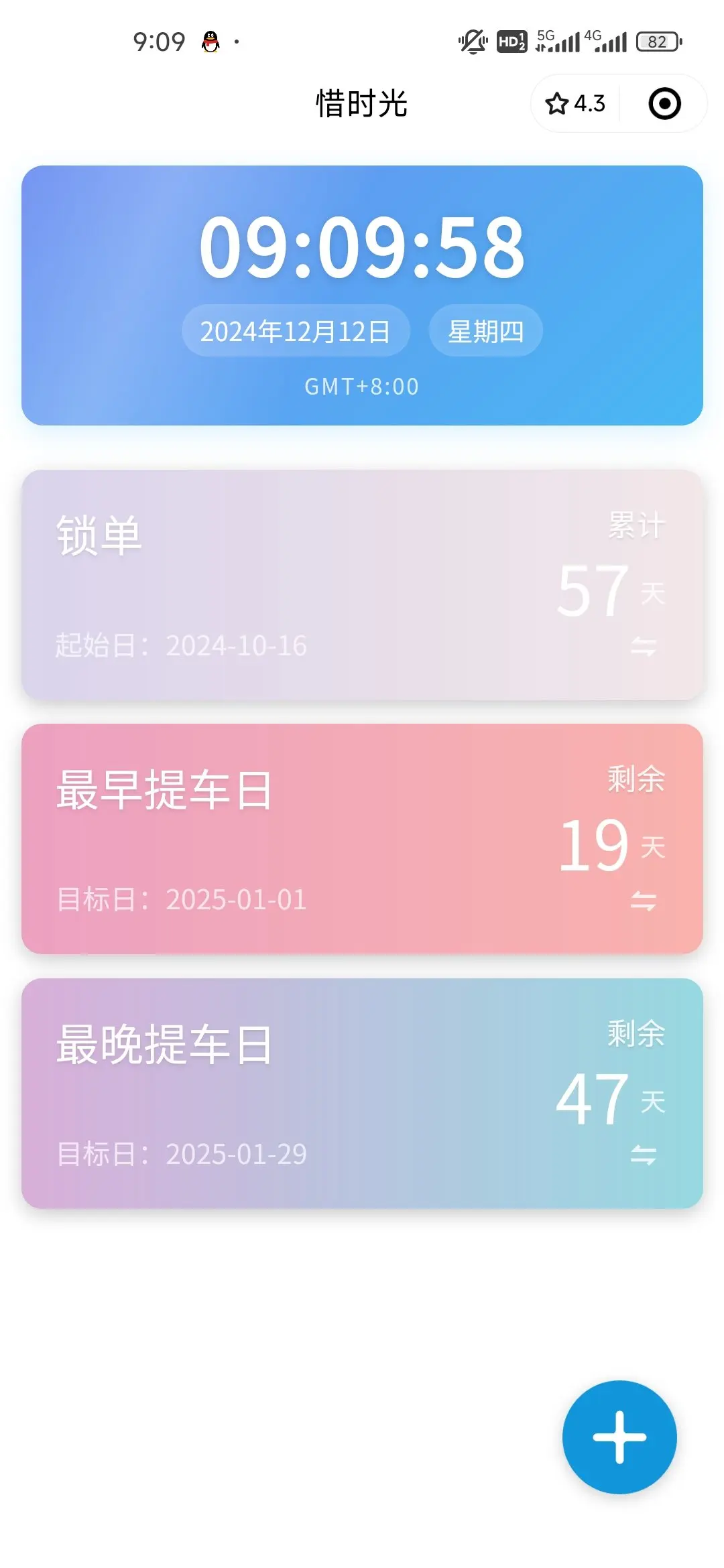Tap the current time clock card
Screen dimensions: 724x1568
[x=362, y=296]
